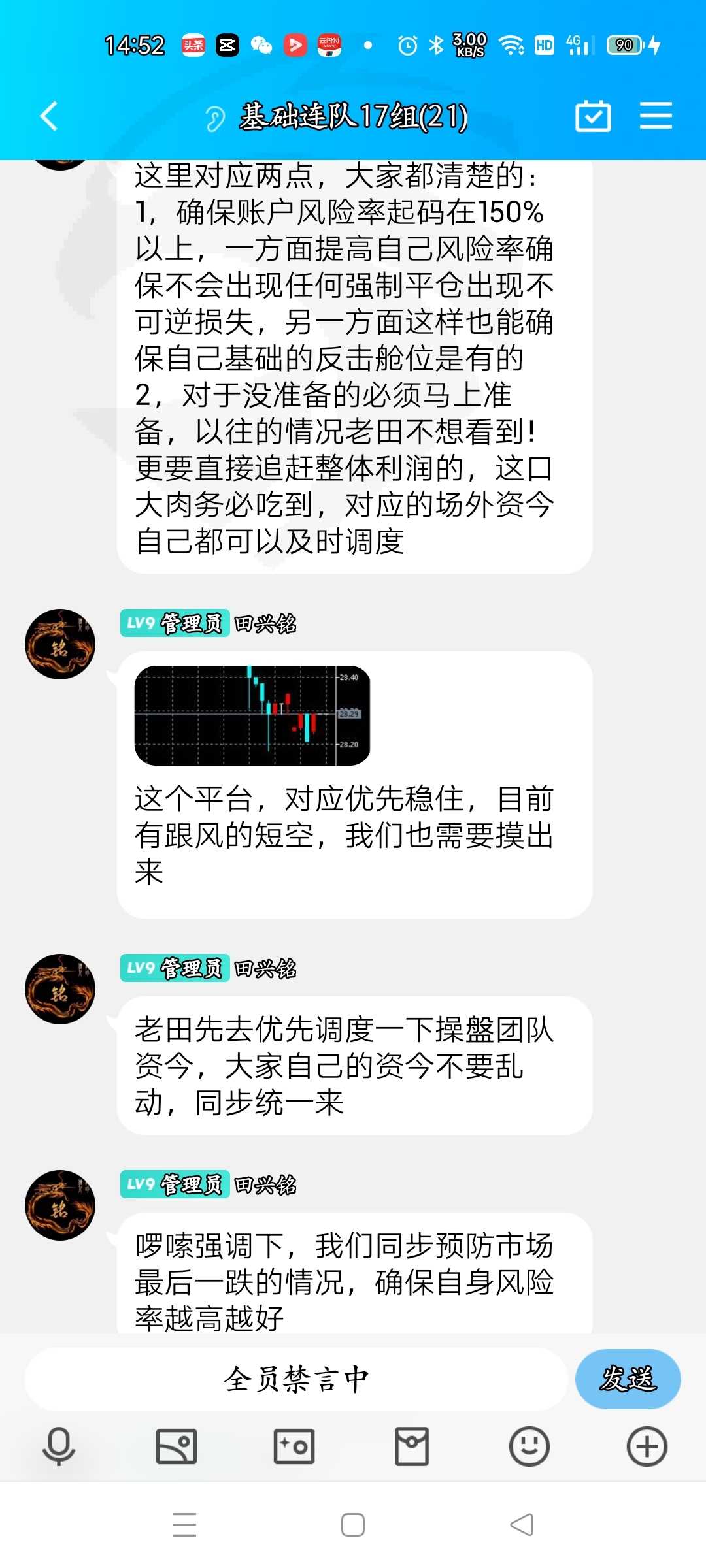Viewport: 706px width, 1568px height.
Task: View 田兴铭's avatar above the chart message
Action: (60, 644)
